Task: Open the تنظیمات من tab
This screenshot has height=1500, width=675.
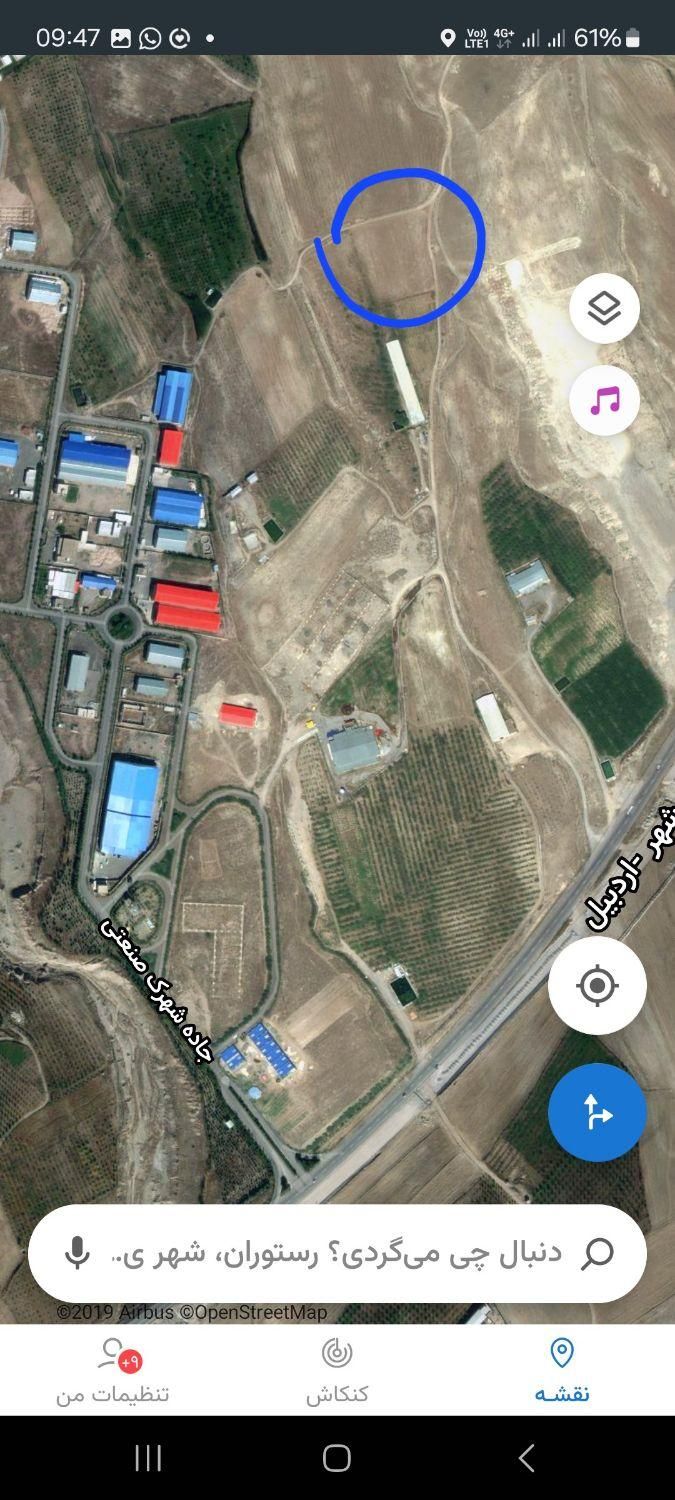Action: 113,1370
